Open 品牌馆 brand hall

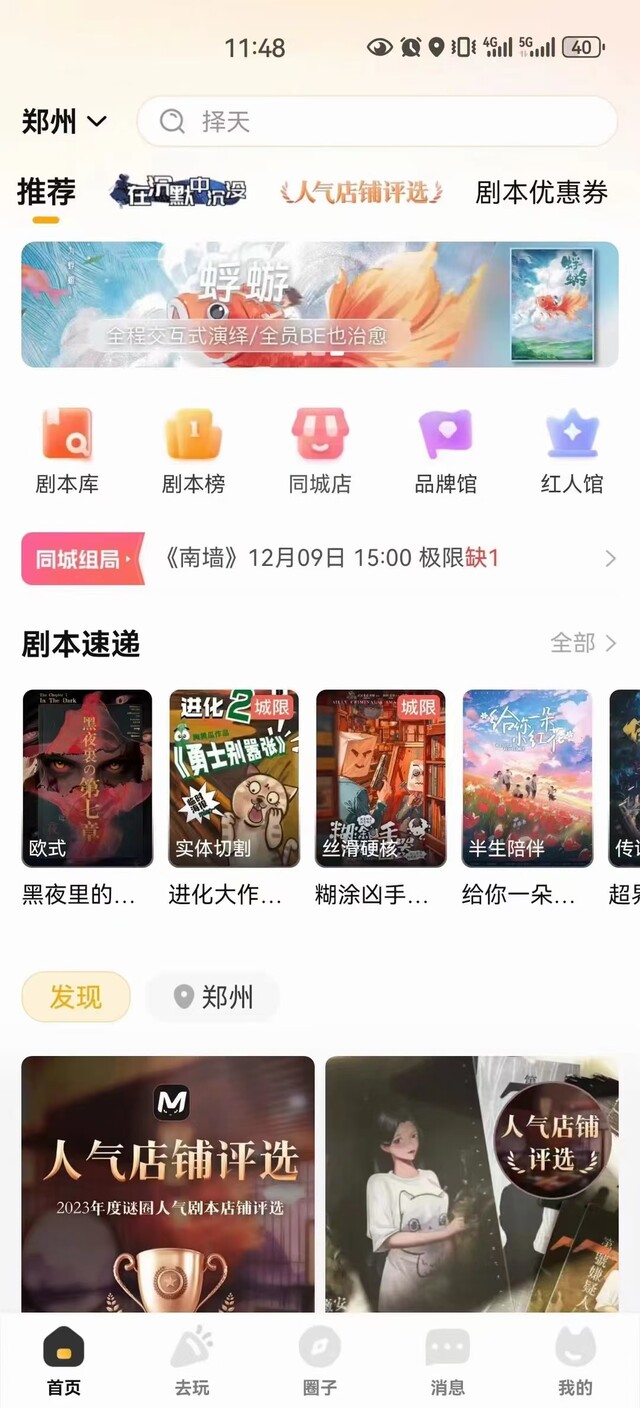446,450
